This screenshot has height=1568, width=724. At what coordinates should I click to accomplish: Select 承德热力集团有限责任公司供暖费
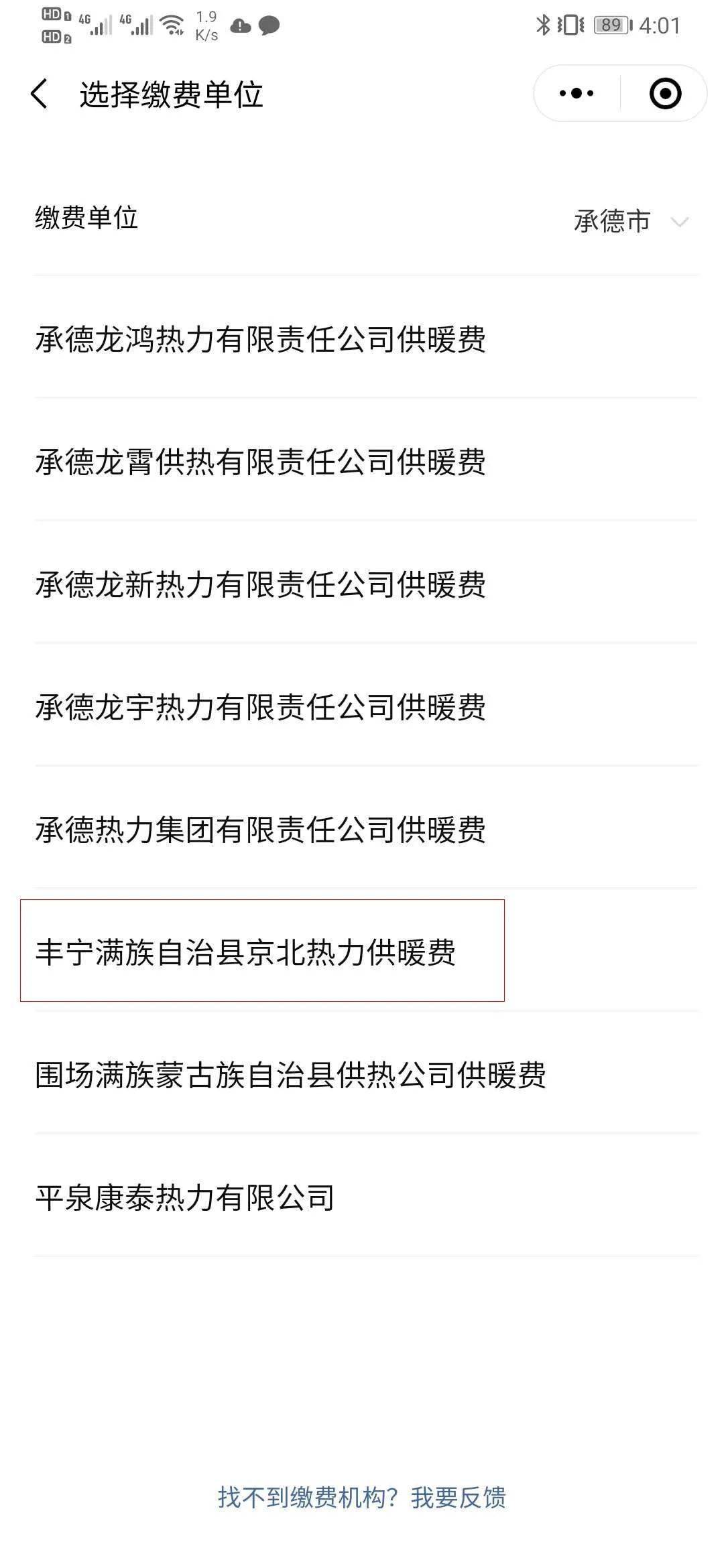(x=261, y=830)
